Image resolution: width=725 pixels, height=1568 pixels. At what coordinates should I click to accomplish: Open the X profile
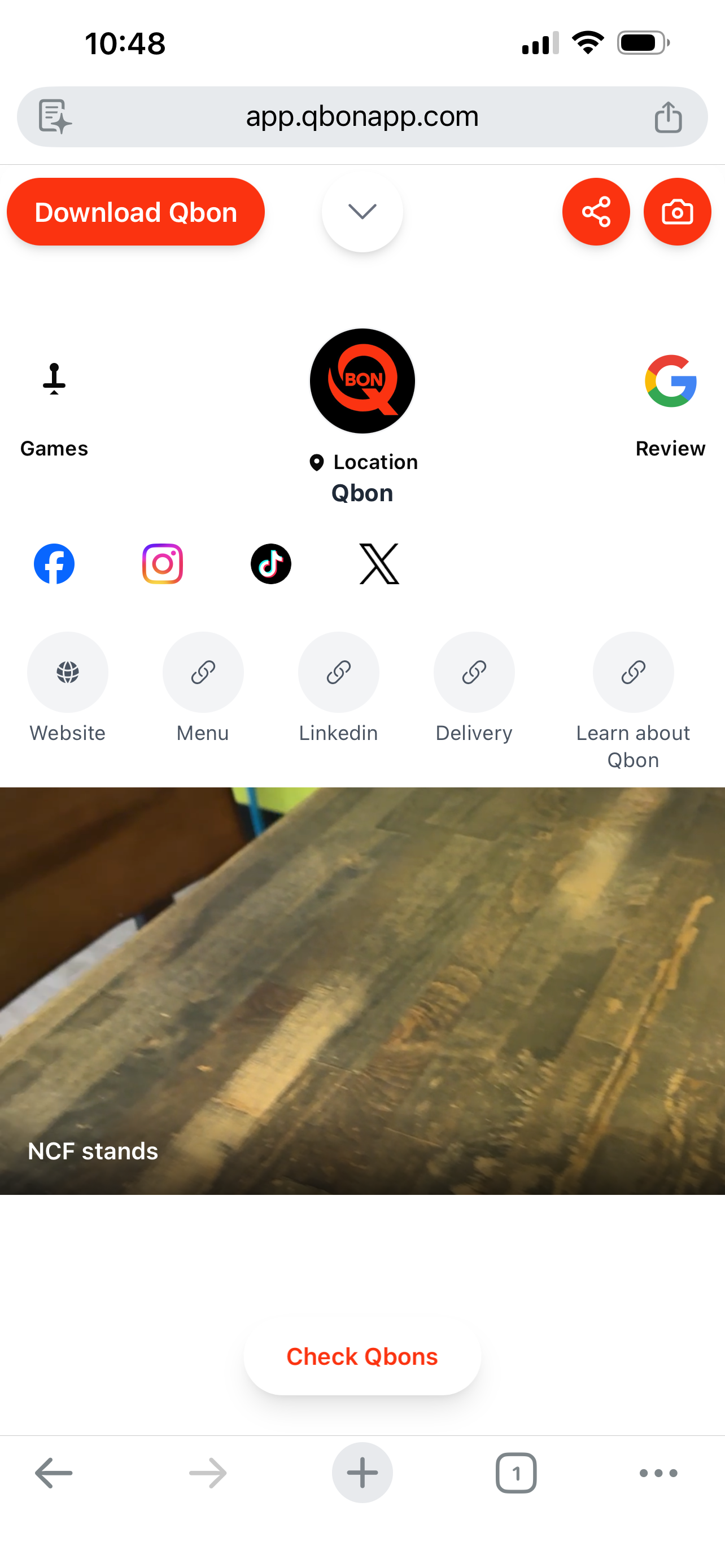tap(379, 564)
